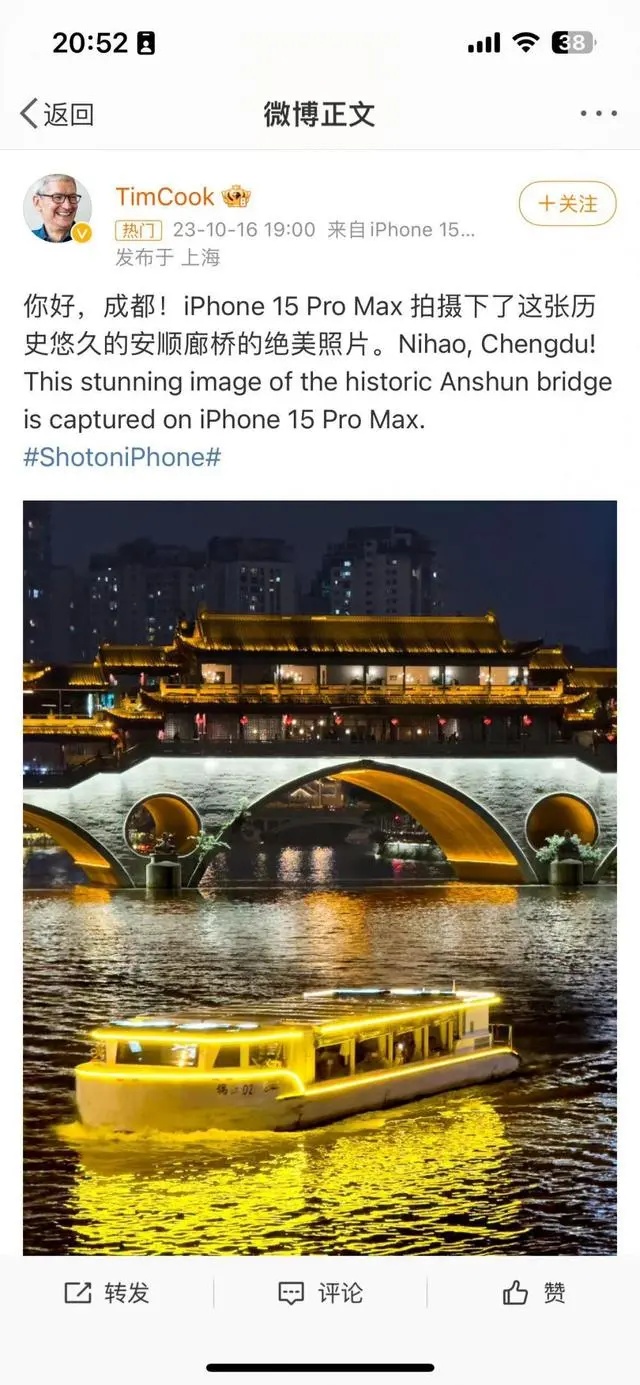640x1385 pixels.
Task: Open TimCook's profile avatar
Action: click(58, 209)
